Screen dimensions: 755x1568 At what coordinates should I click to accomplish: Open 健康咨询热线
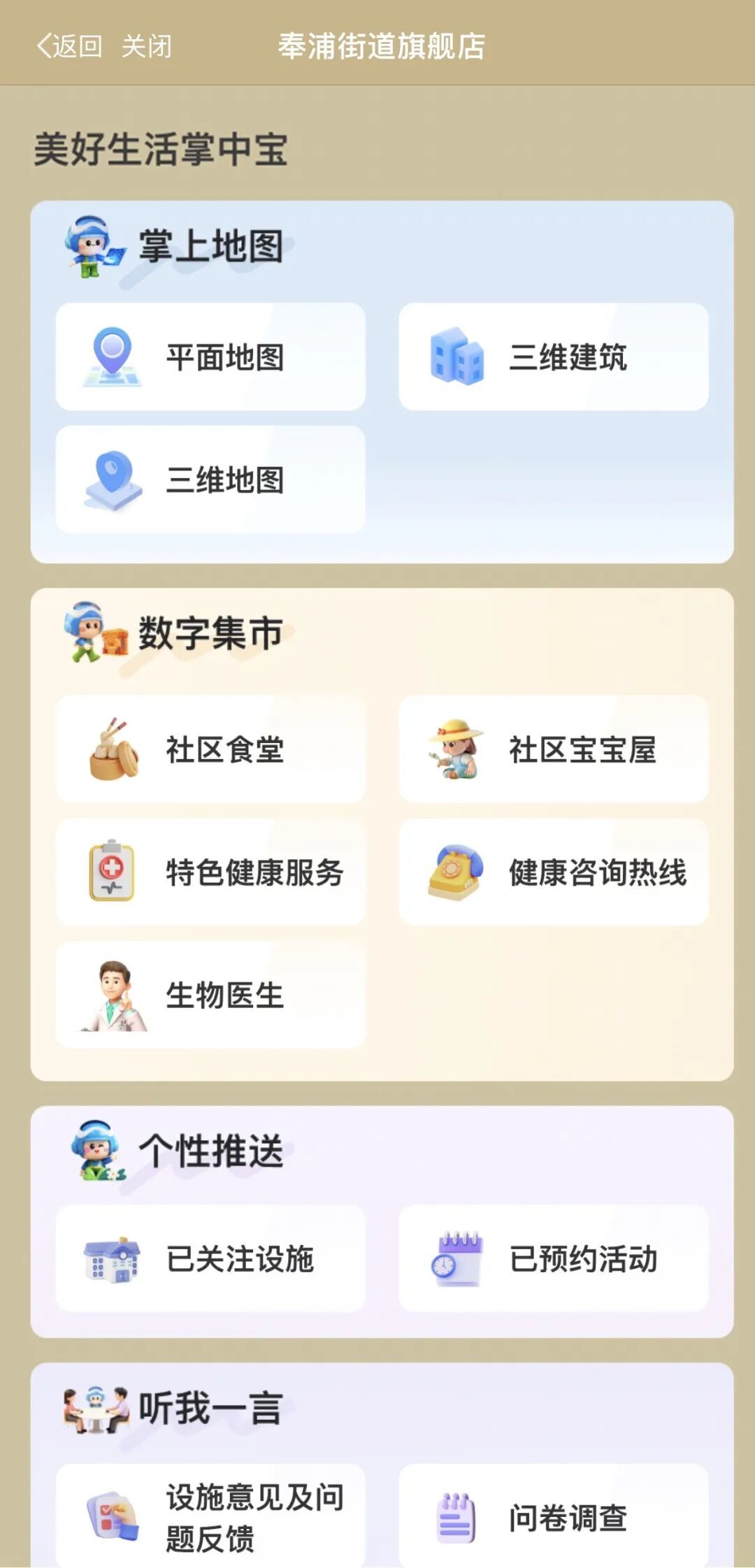[x=553, y=872]
